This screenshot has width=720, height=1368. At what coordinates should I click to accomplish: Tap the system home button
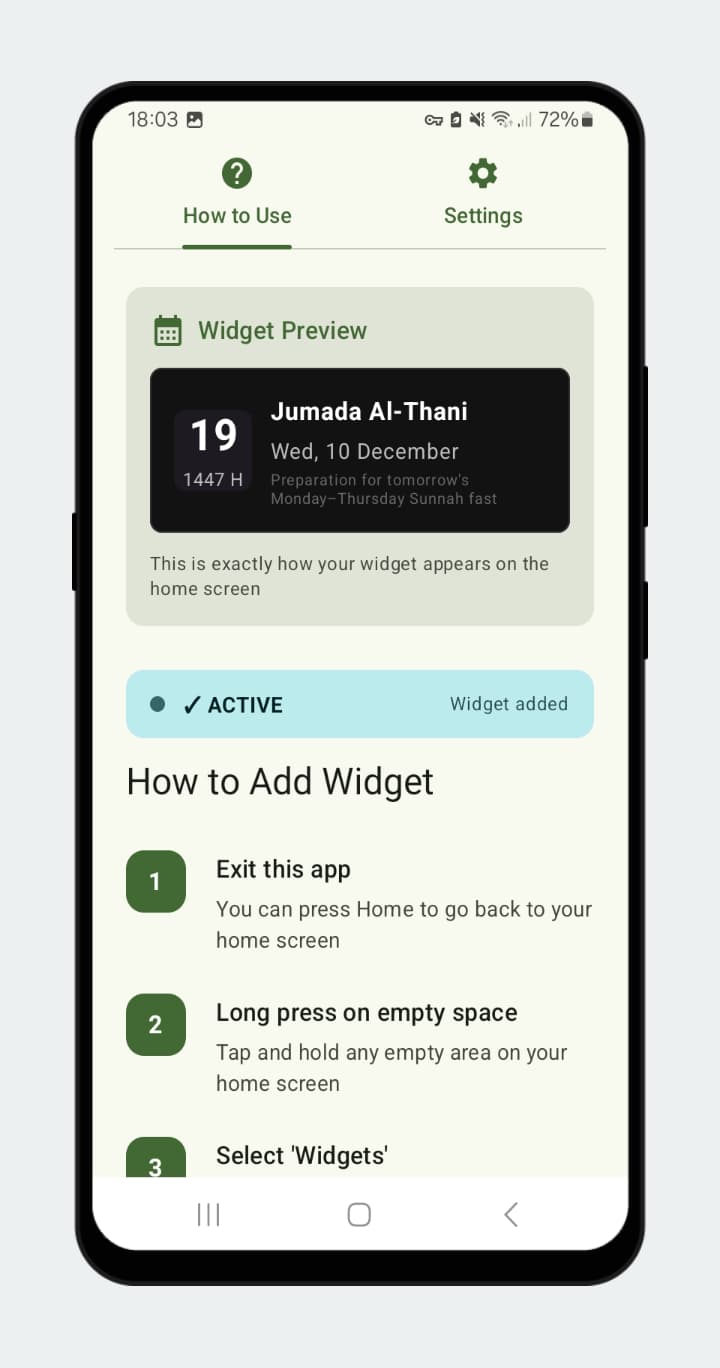(x=359, y=1215)
